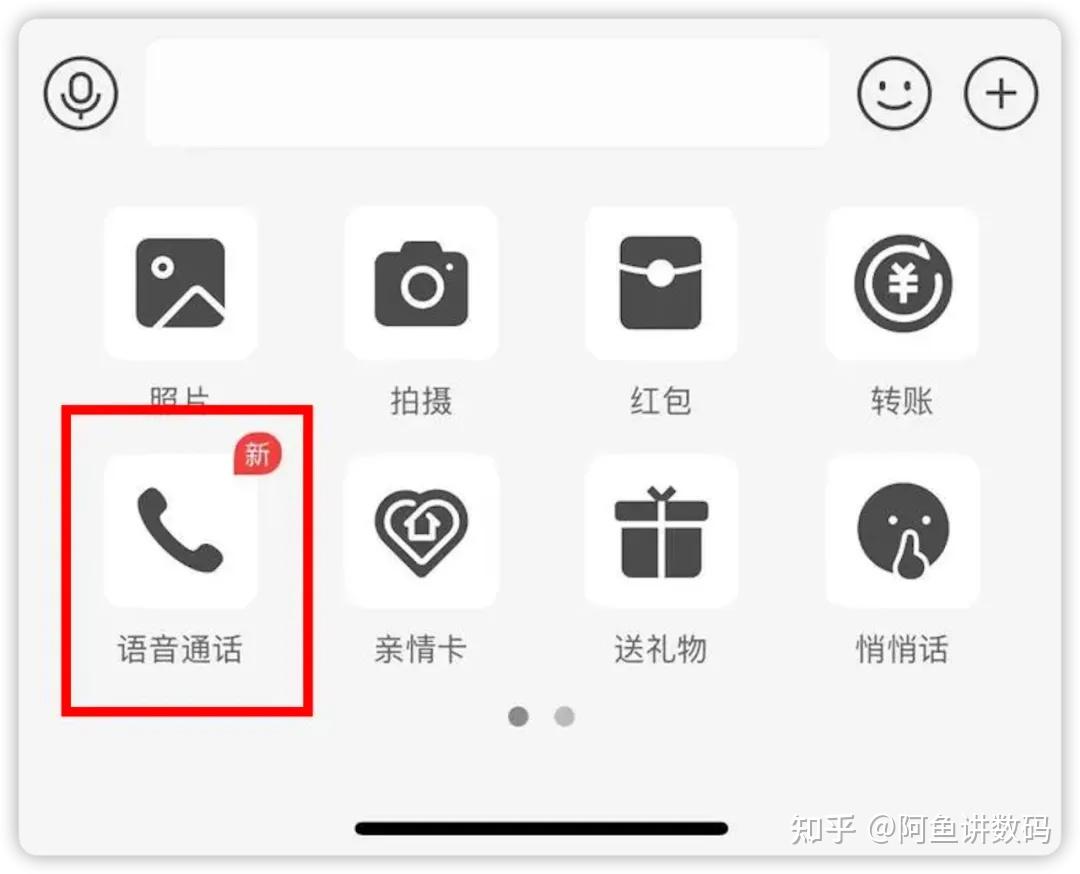1080x874 pixels.
Task: Launch 拍摄 camera
Action: pyautogui.click(x=421, y=284)
